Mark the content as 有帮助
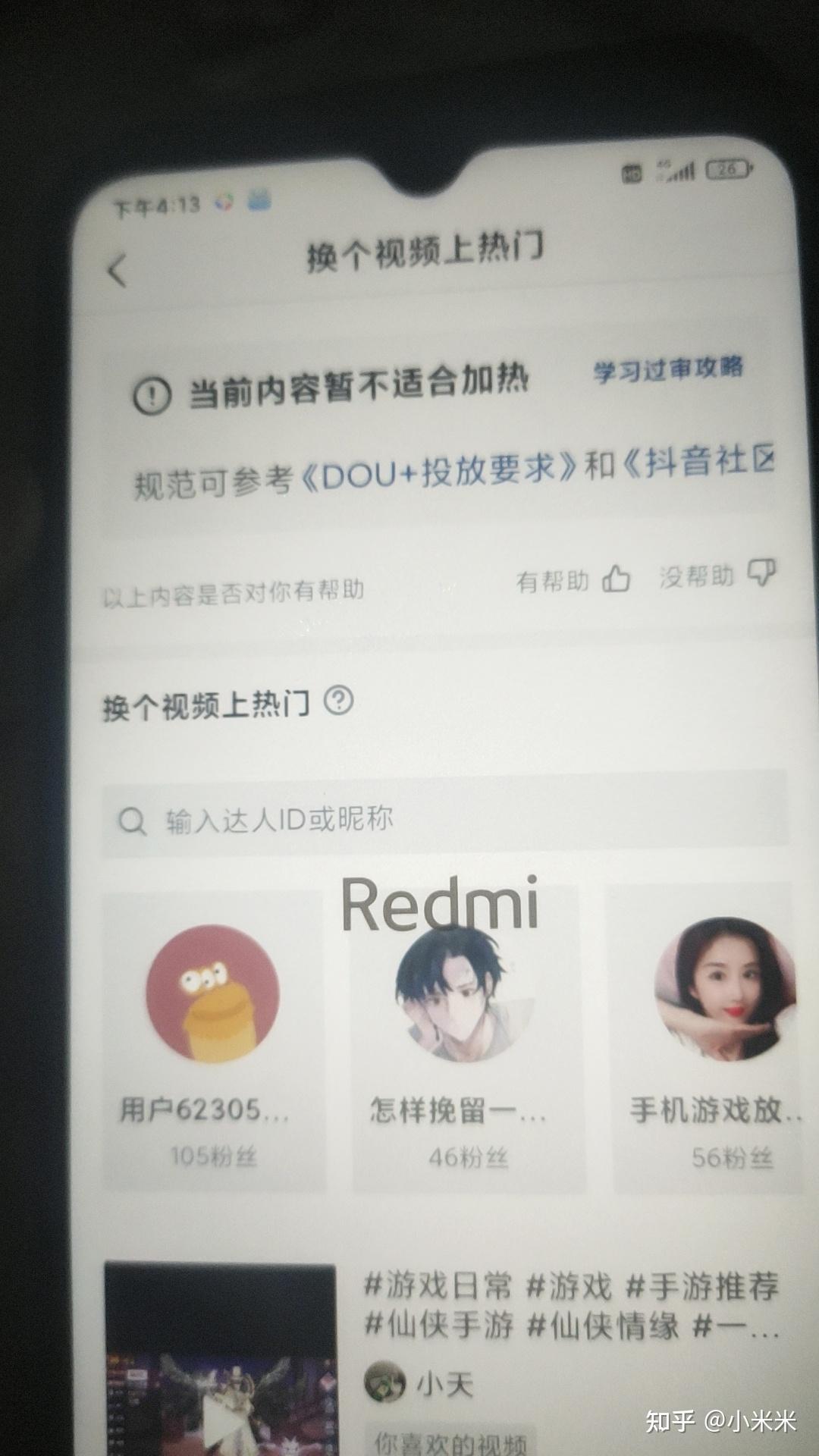This screenshot has height=1456, width=819. pyautogui.click(x=573, y=580)
